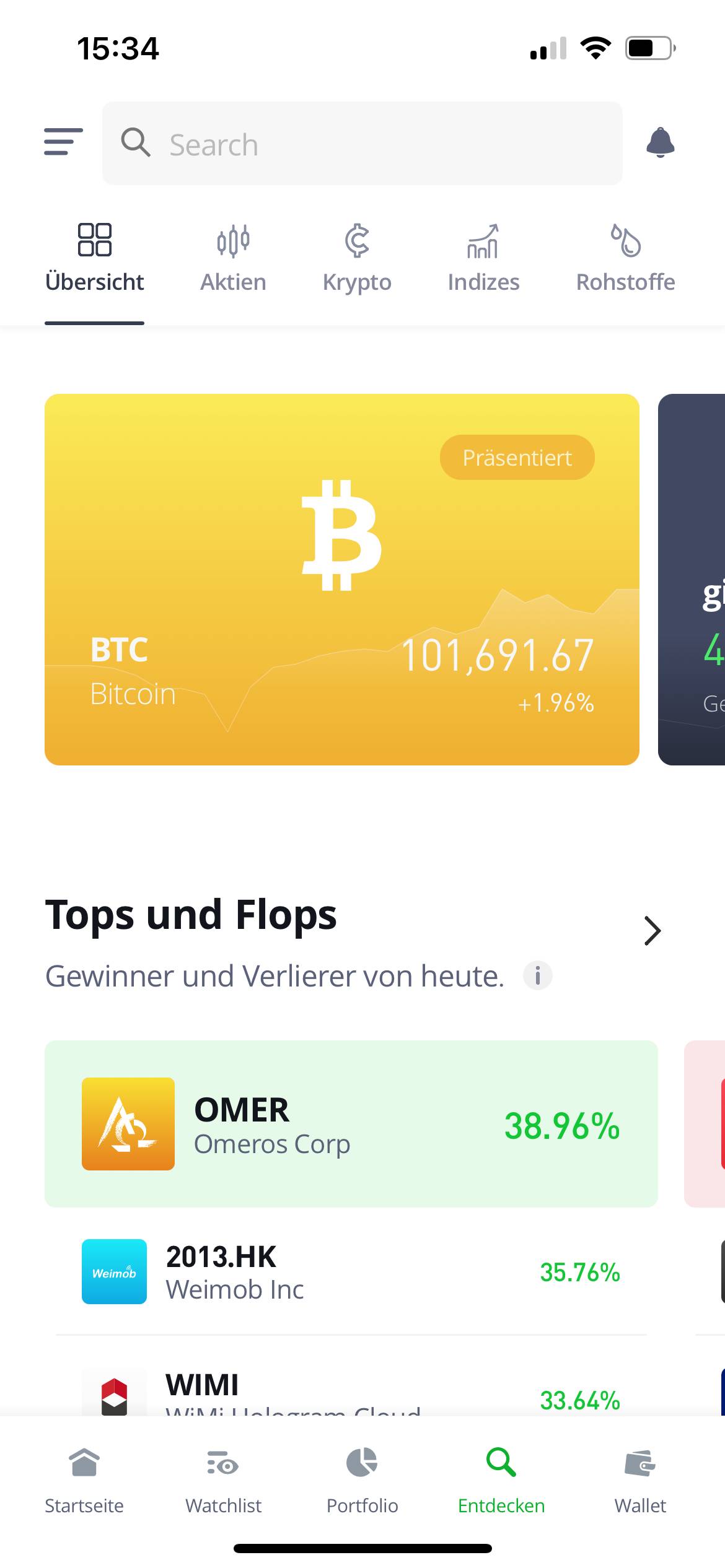Open the featured BTC Bitcoin card
725x1568 pixels.
pyautogui.click(x=341, y=579)
